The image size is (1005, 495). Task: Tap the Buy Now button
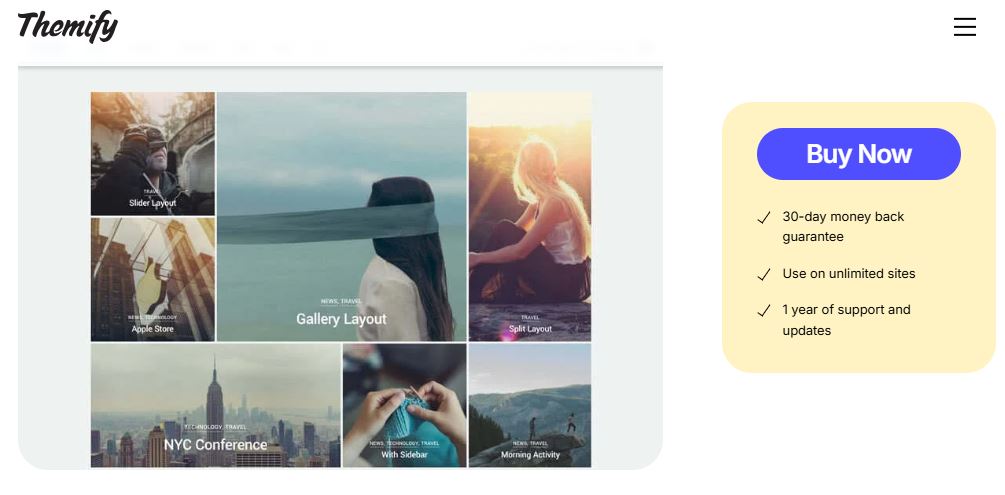point(858,154)
